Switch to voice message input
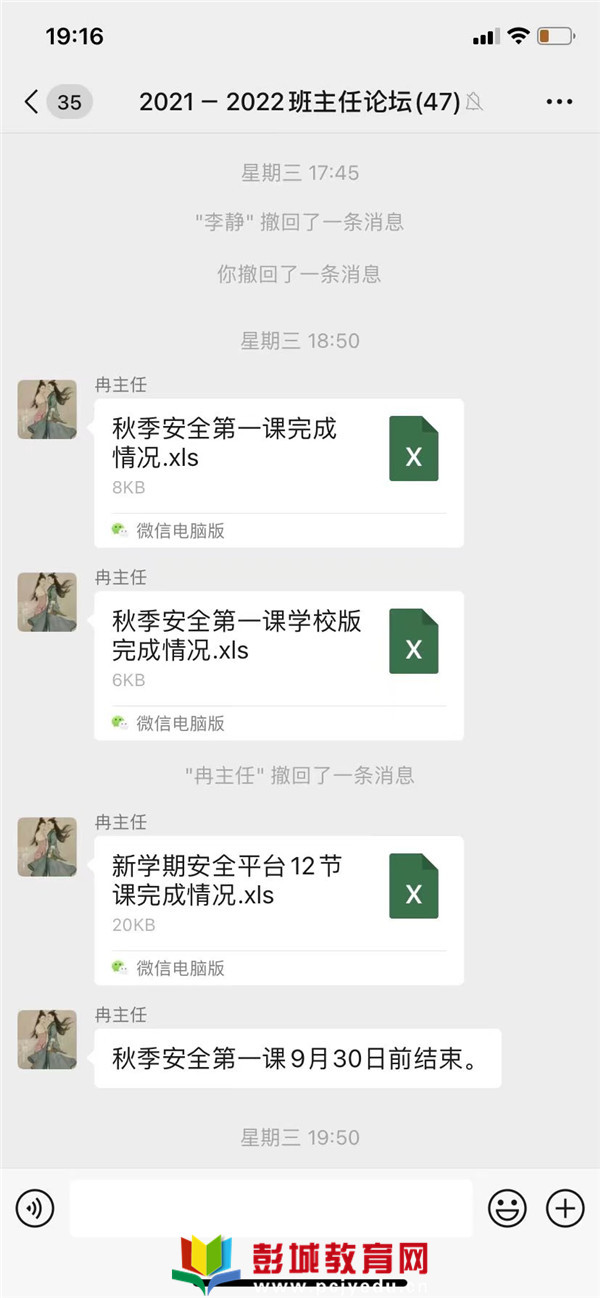This screenshot has width=600, height=1298. [x=35, y=1209]
